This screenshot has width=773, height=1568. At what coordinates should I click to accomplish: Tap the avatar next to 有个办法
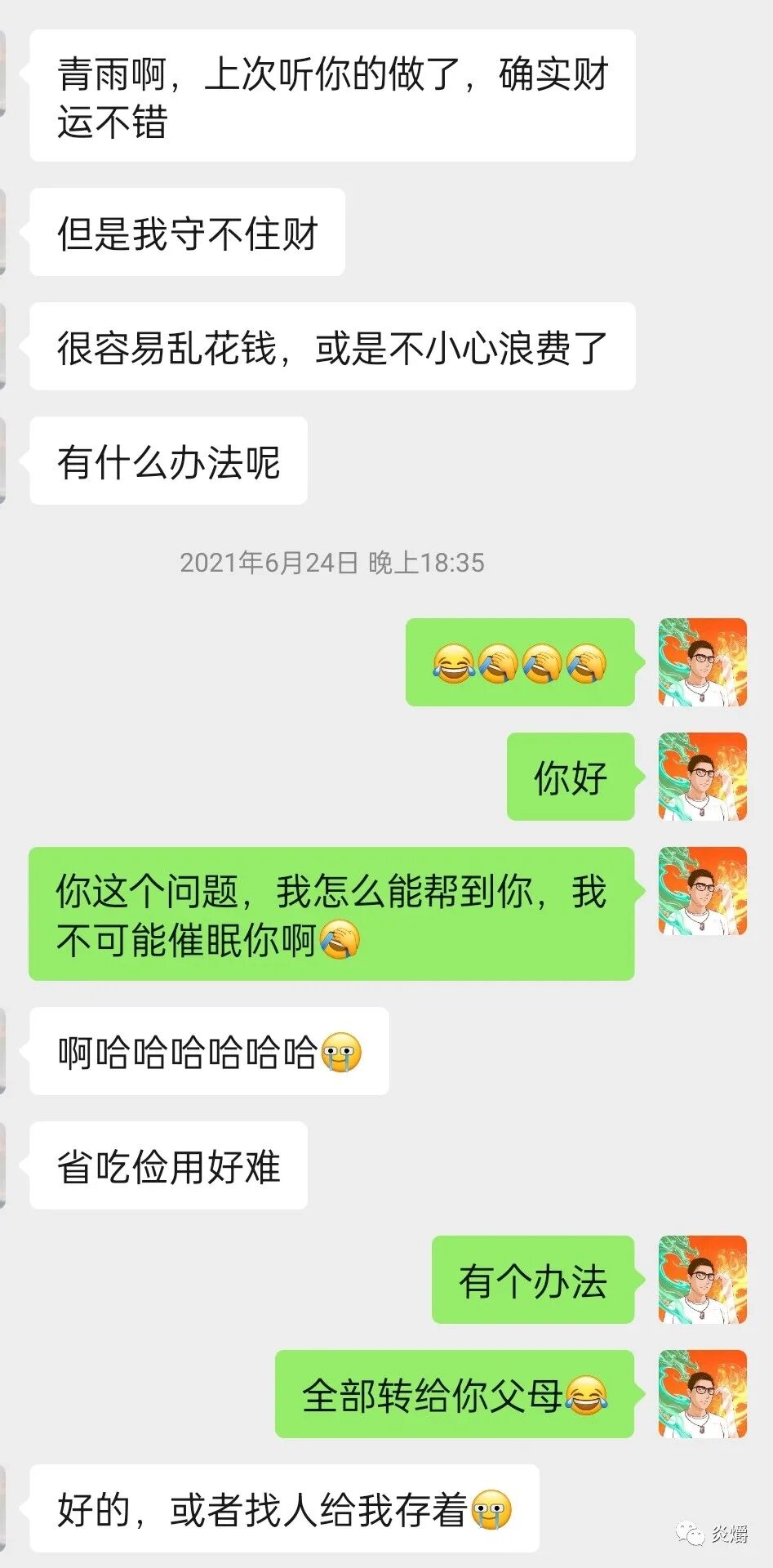pos(703,1280)
